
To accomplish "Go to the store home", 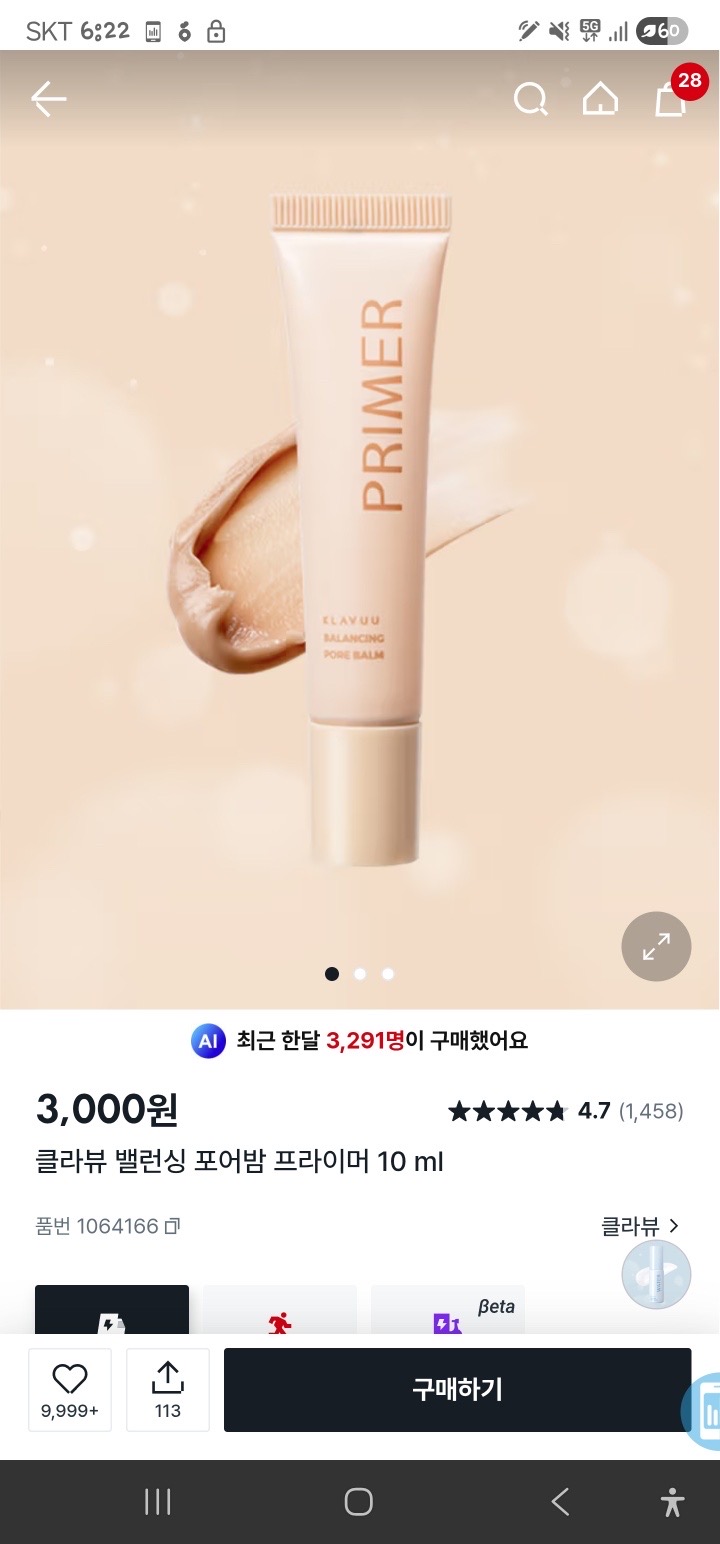I will (600, 99).
